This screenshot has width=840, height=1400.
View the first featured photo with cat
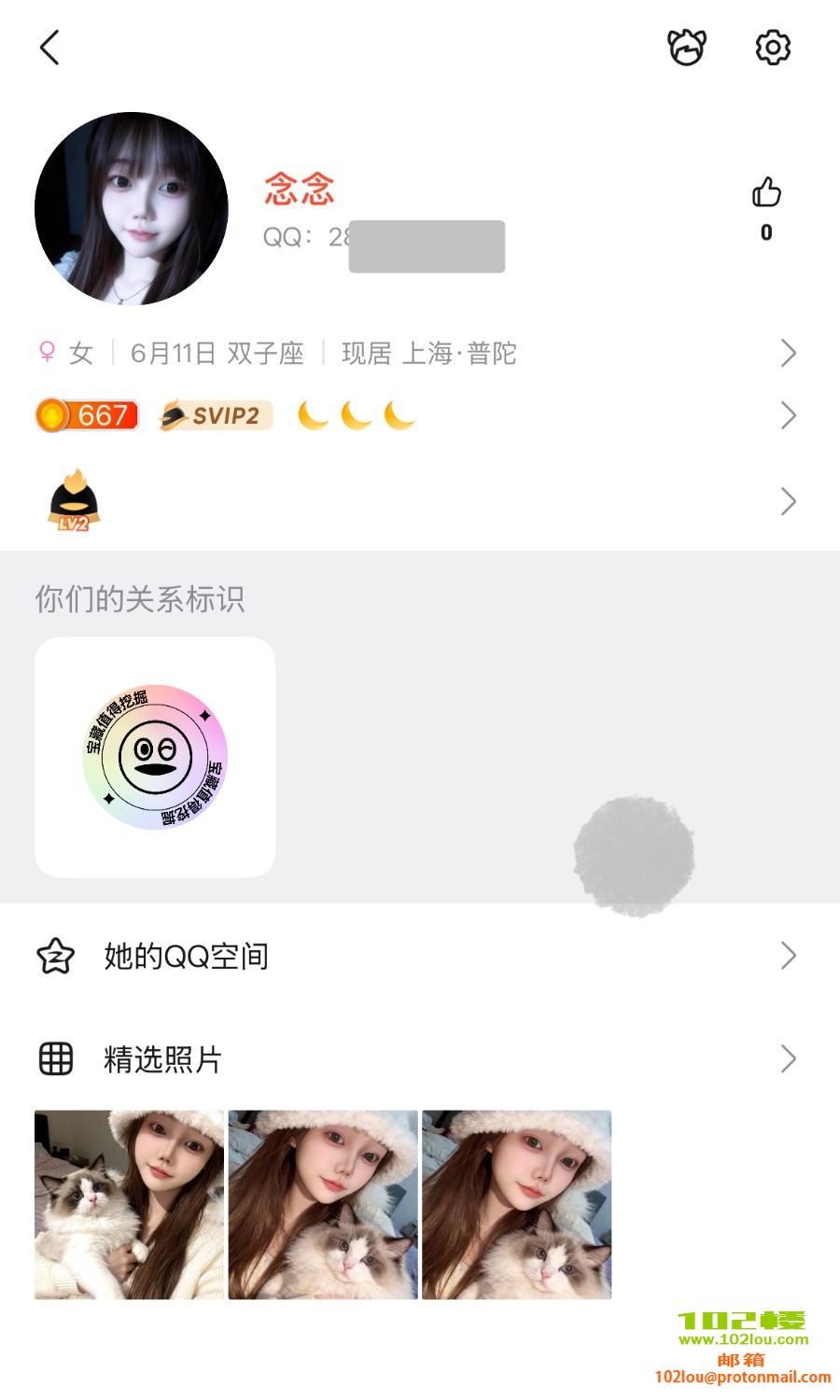click(x=130, y=1205)
